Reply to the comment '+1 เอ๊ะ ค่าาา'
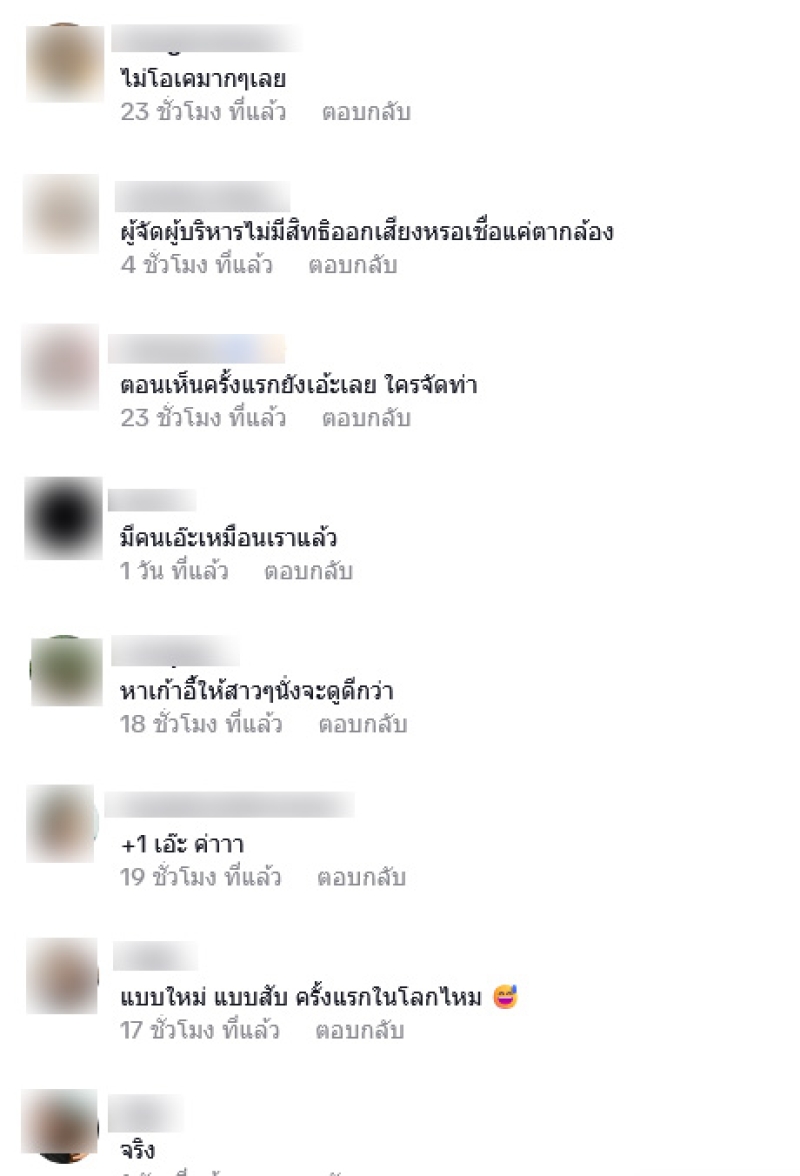Viewport: 800px width, 1176px height. (361, 878)
